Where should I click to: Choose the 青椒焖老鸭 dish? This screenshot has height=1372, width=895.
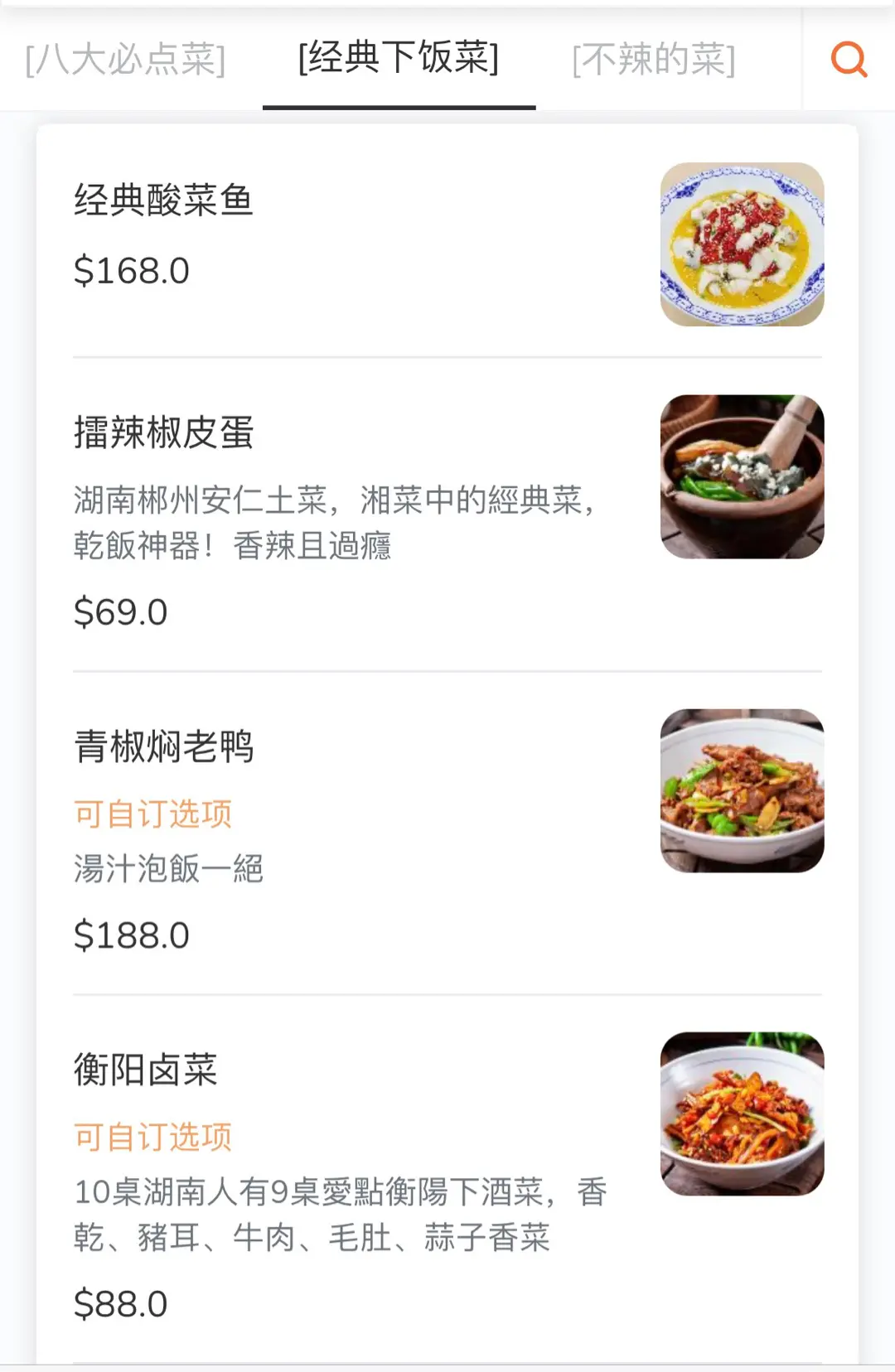163,746
